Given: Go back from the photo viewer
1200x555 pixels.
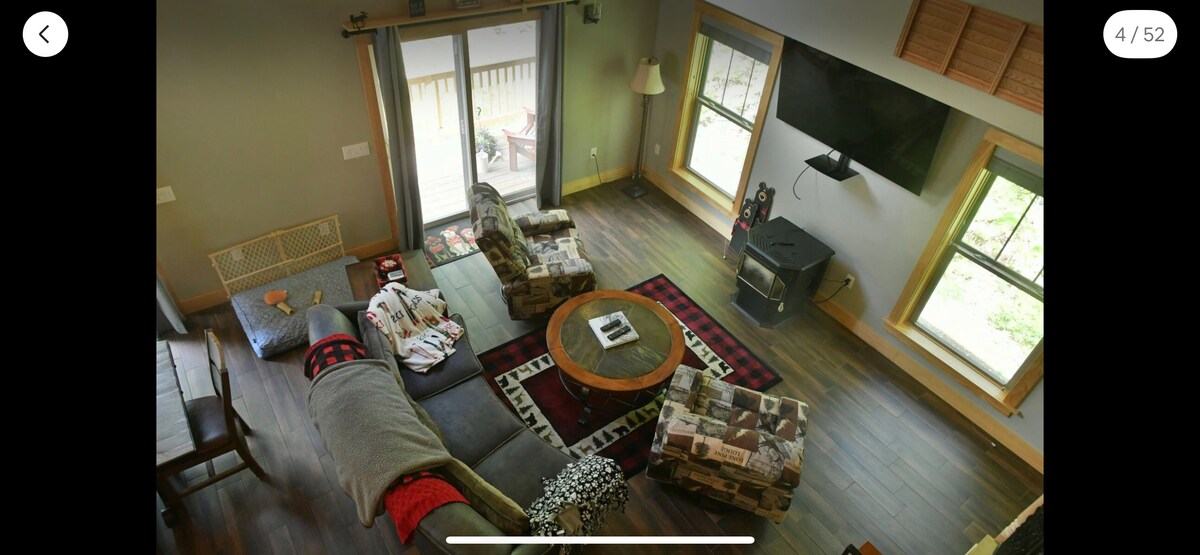Looking at the screenshot, I should (x=45, y=34).
